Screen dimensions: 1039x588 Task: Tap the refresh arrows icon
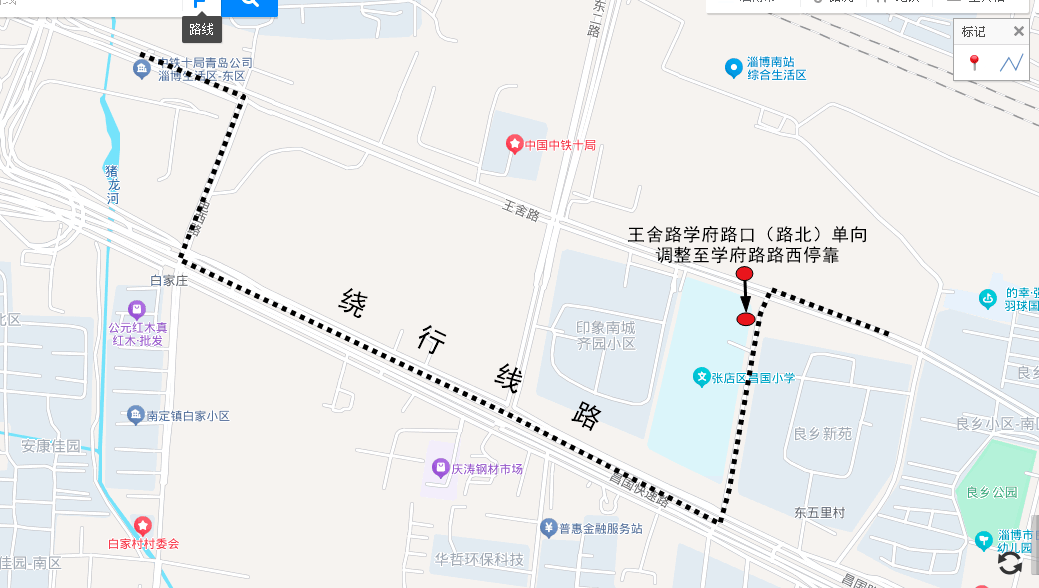(1010, 563)
